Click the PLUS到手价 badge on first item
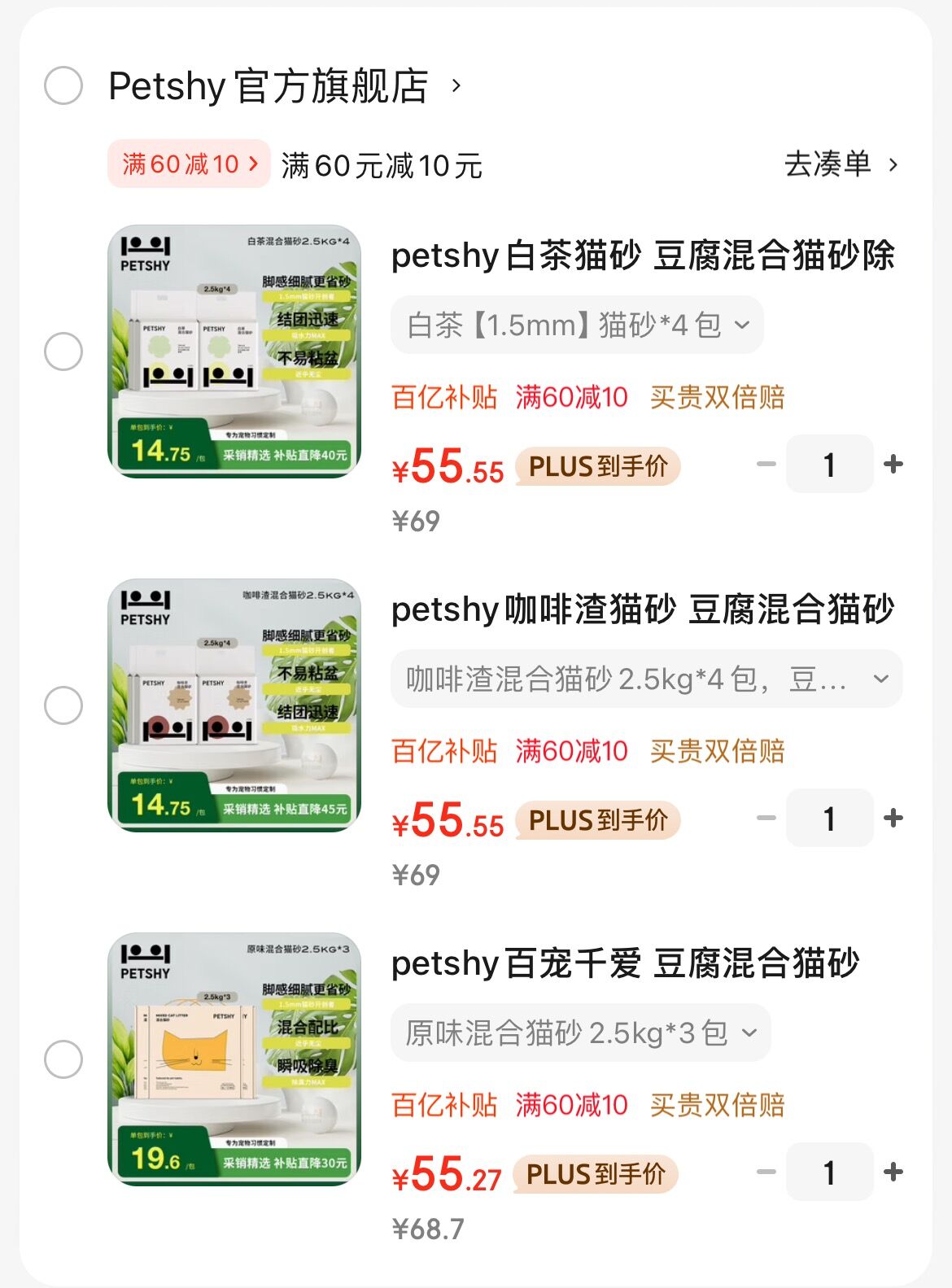The height and width of the screenshot is (1288, 952). pyautogui.click(x=596, y=466)
